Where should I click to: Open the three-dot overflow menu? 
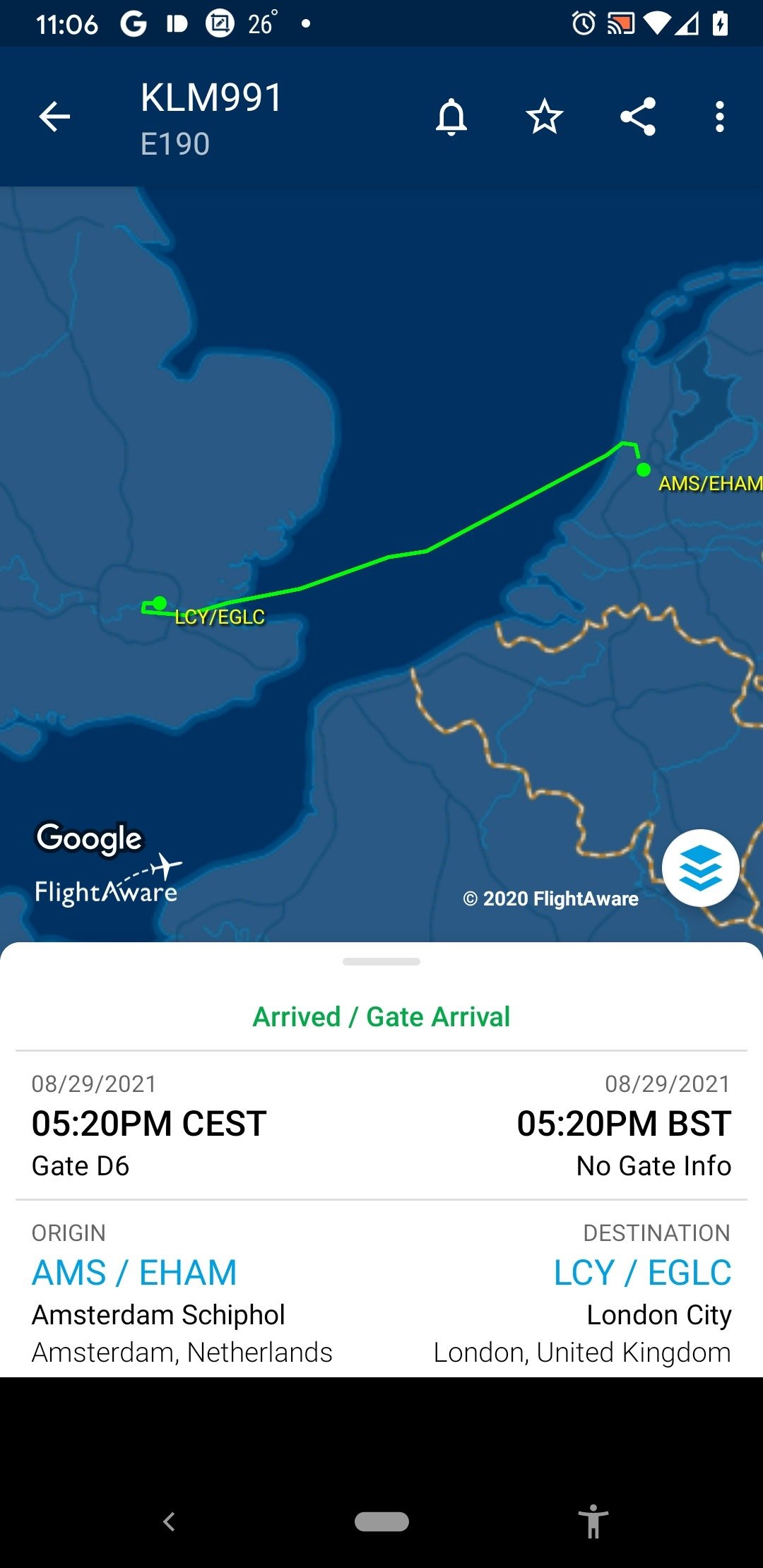720,117
